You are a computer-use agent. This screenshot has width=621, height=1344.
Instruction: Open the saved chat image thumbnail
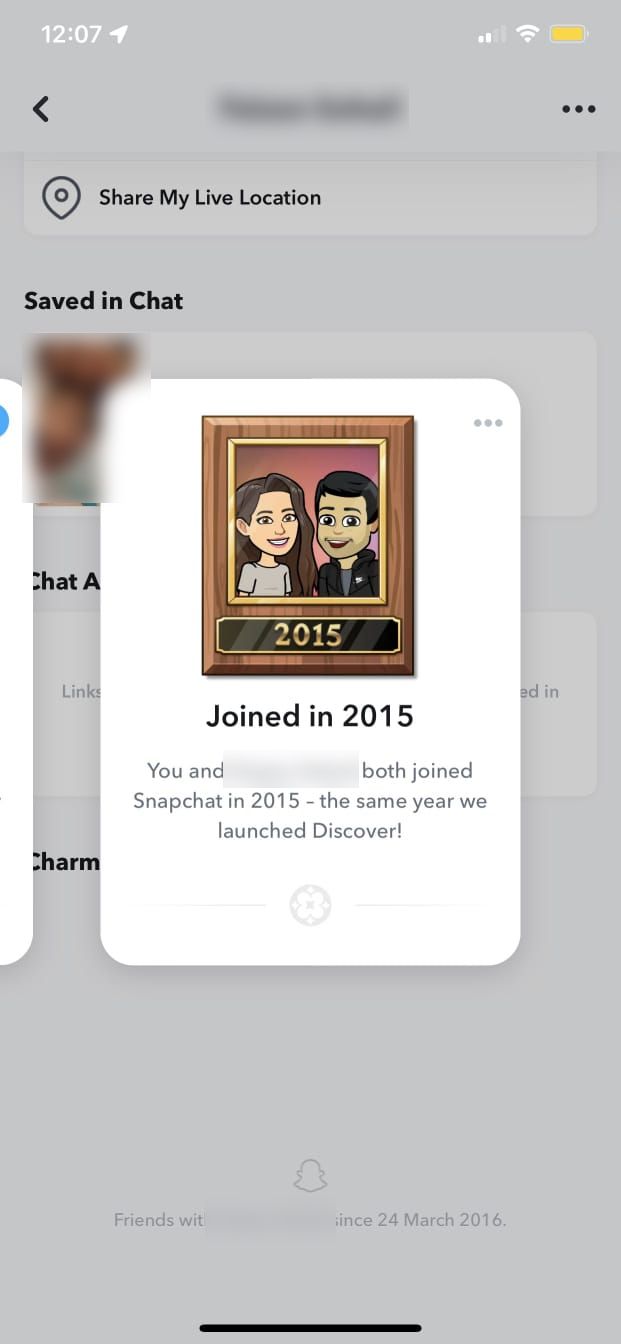[85, 418]
